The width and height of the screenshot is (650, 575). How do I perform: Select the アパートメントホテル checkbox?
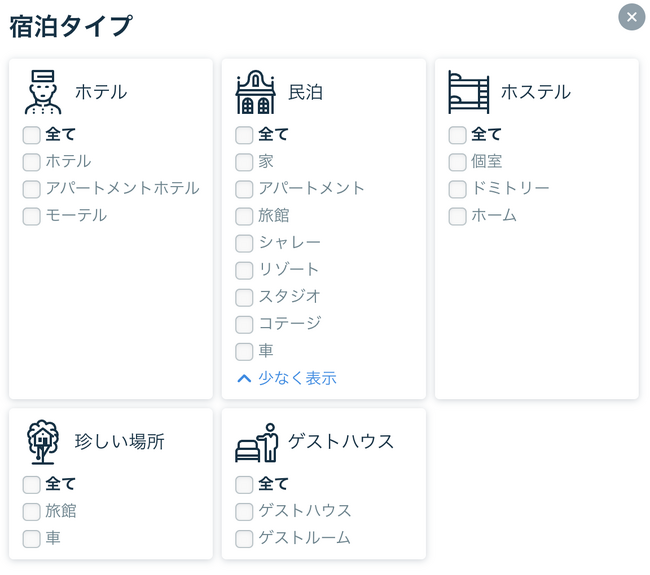pyautogui.click(x=32, y=189)
